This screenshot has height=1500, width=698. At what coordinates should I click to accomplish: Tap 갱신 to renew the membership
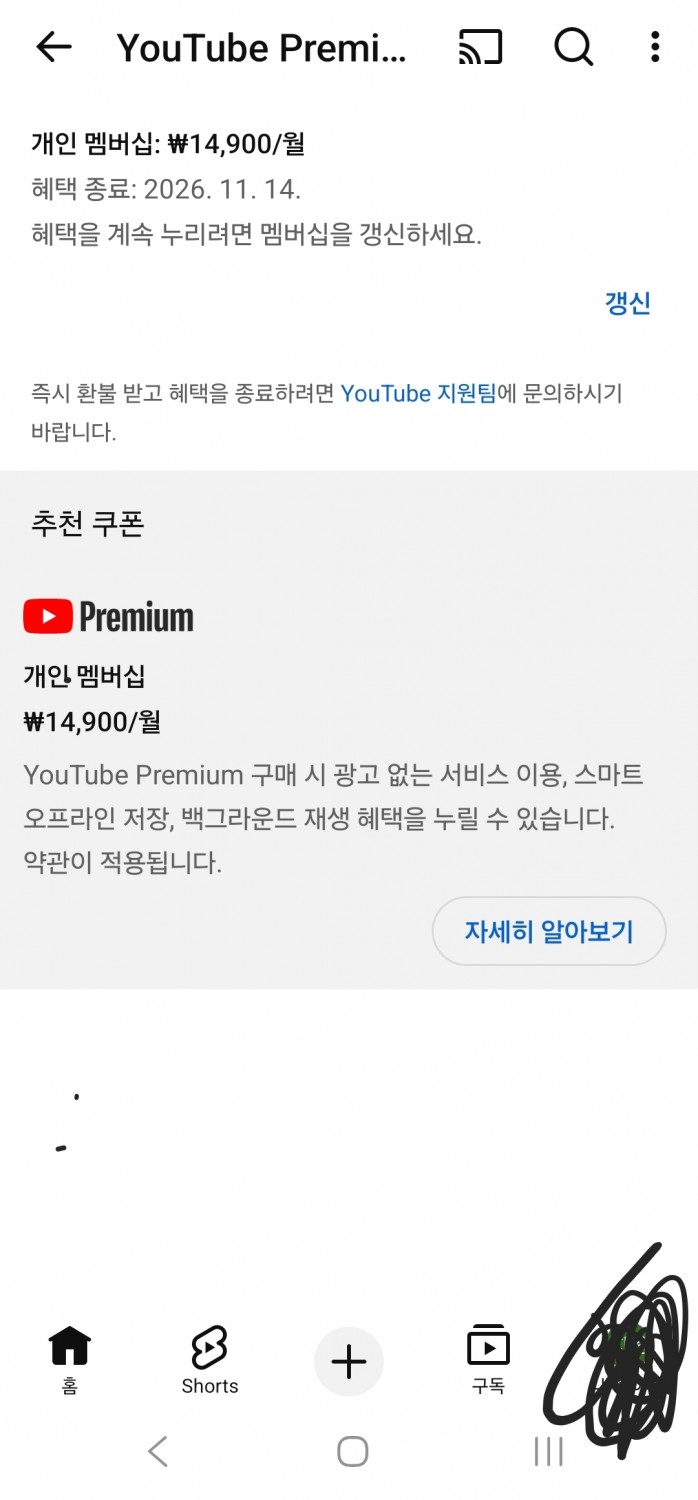pos(628,303)
